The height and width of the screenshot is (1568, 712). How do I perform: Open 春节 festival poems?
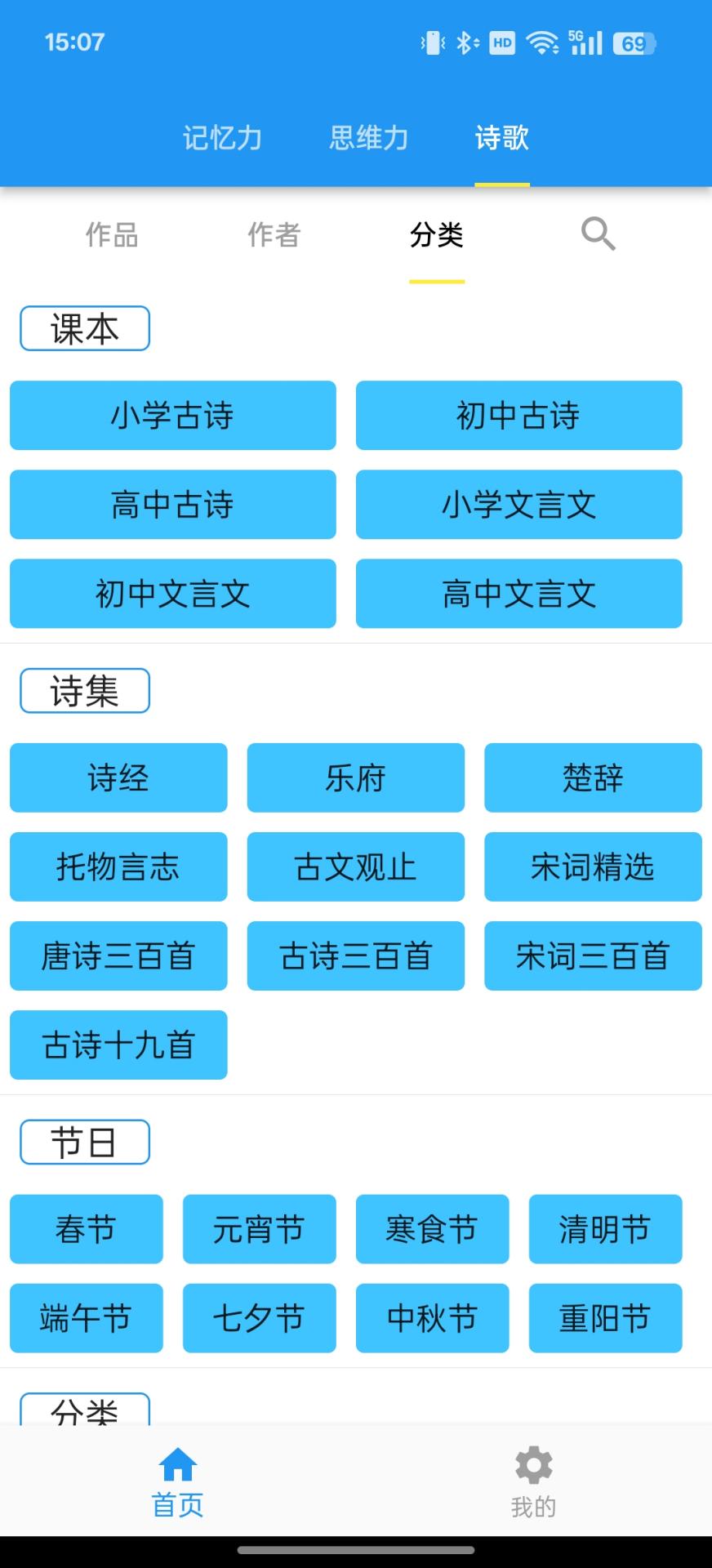[x=86, y=1229]
